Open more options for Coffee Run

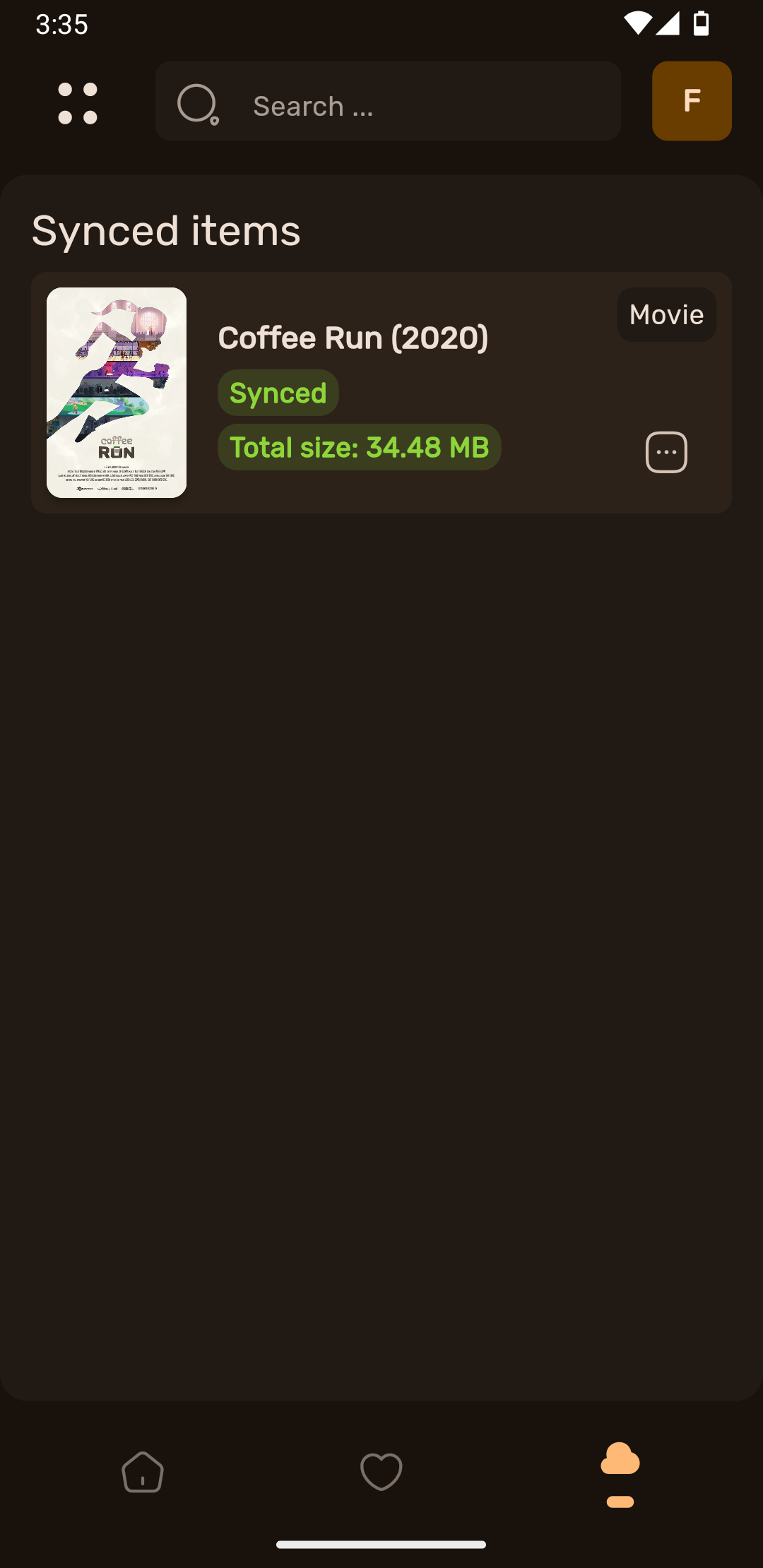pyautogui.click(x=666, y=452)
